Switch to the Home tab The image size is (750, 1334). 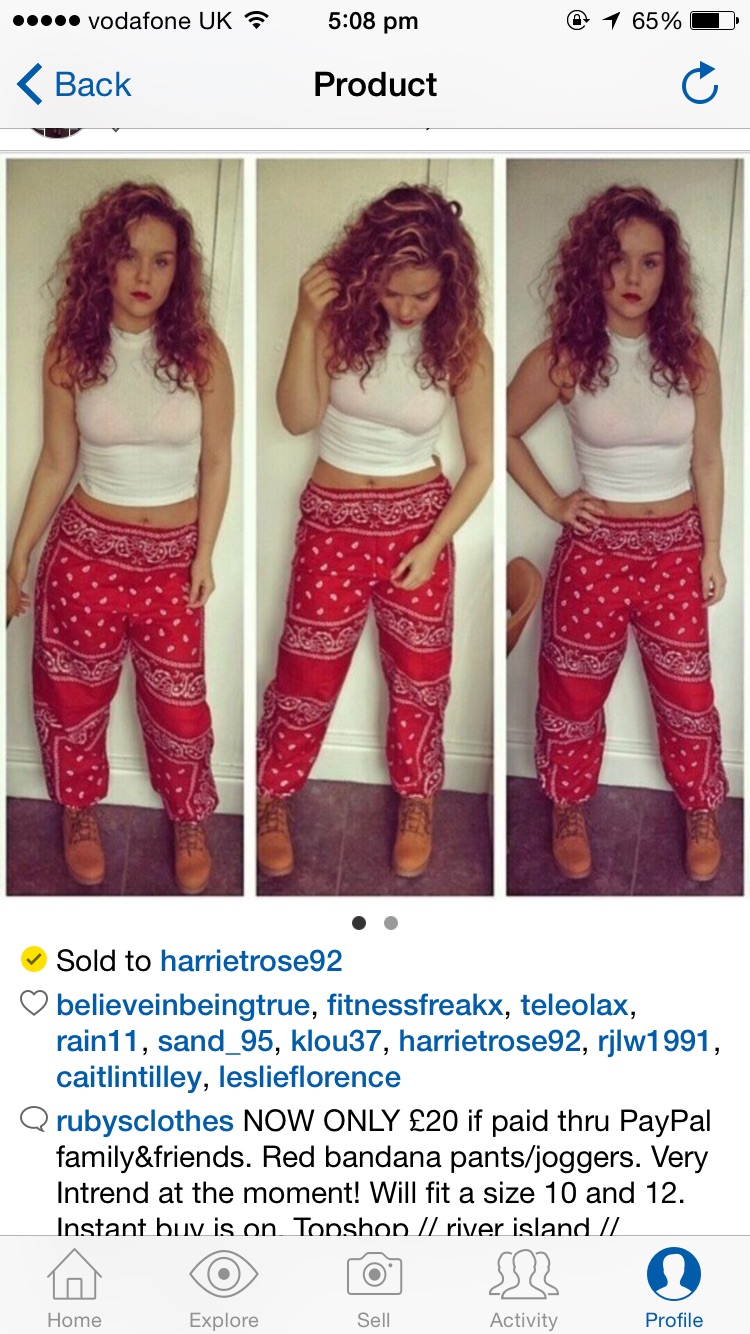(x=74, y=1288)
